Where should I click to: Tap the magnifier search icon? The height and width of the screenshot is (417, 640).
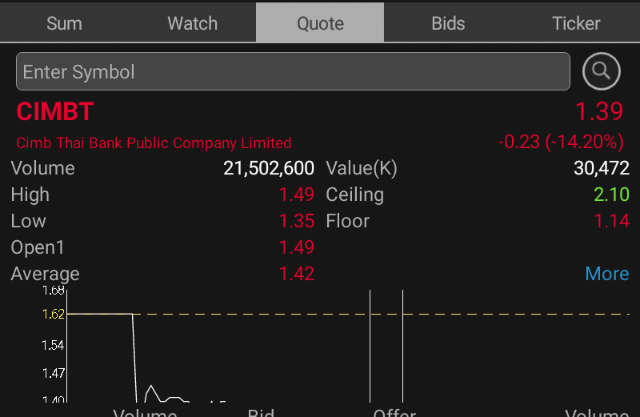click(x=601, y=71)
